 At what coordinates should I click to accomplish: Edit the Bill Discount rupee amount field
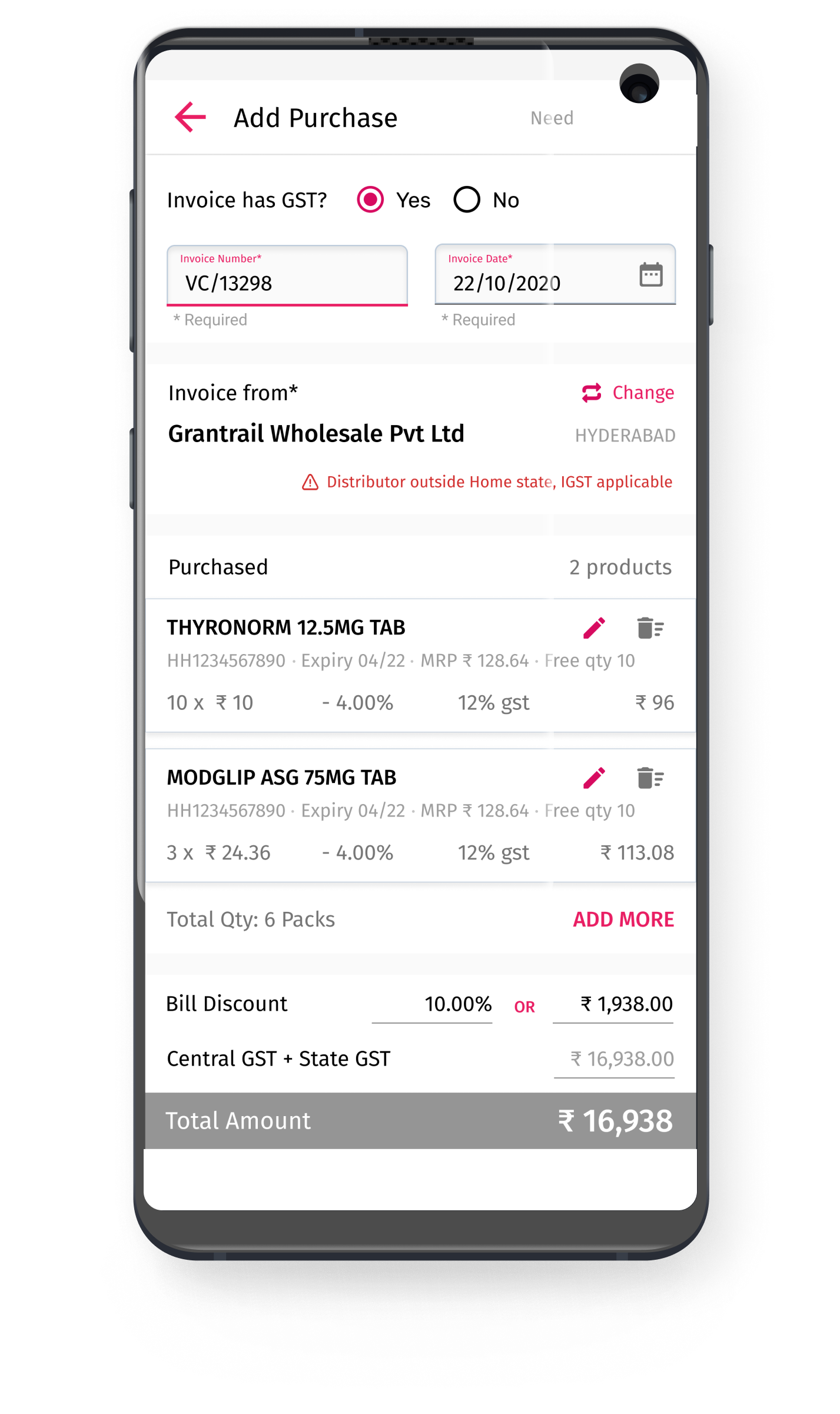(613, 1004)
